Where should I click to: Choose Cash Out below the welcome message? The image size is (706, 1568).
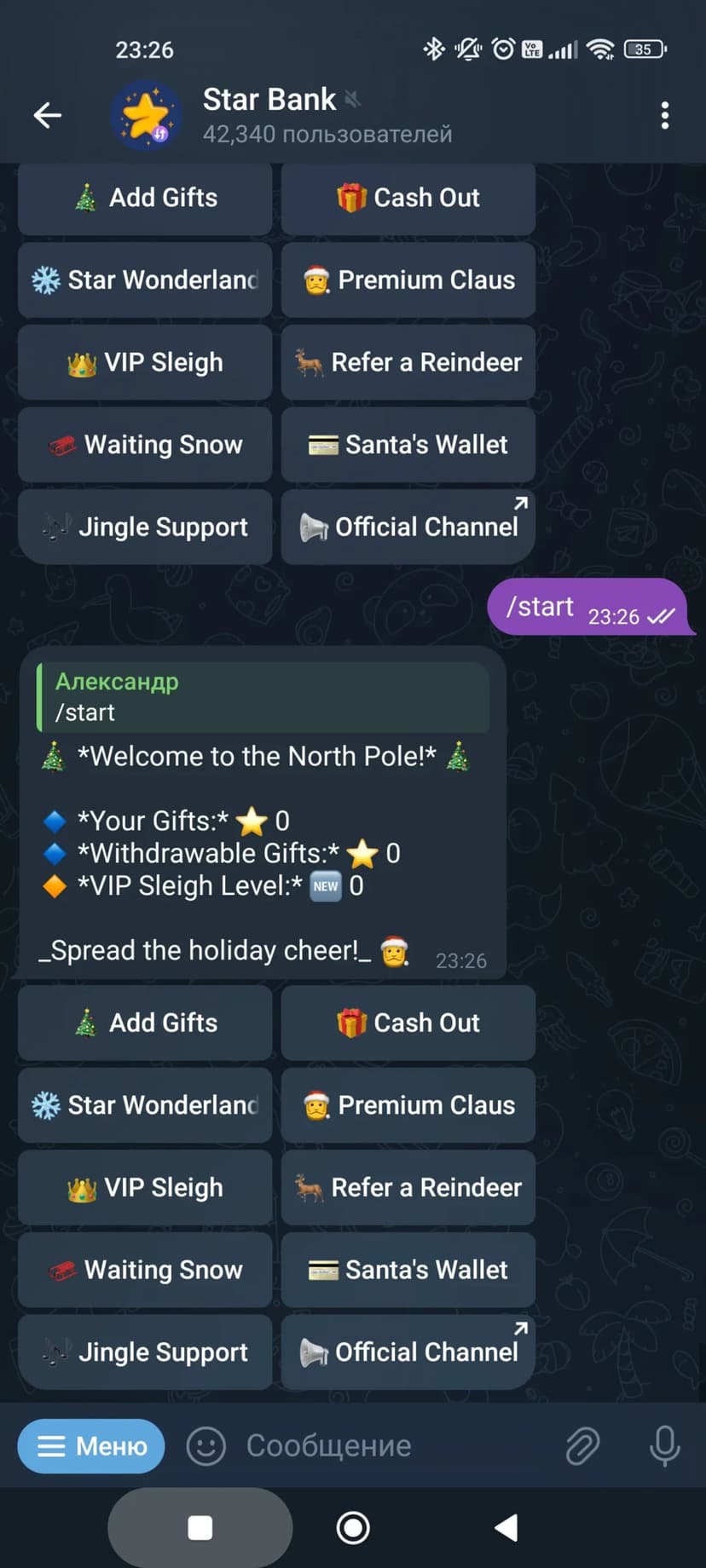tap(408, 1023)
